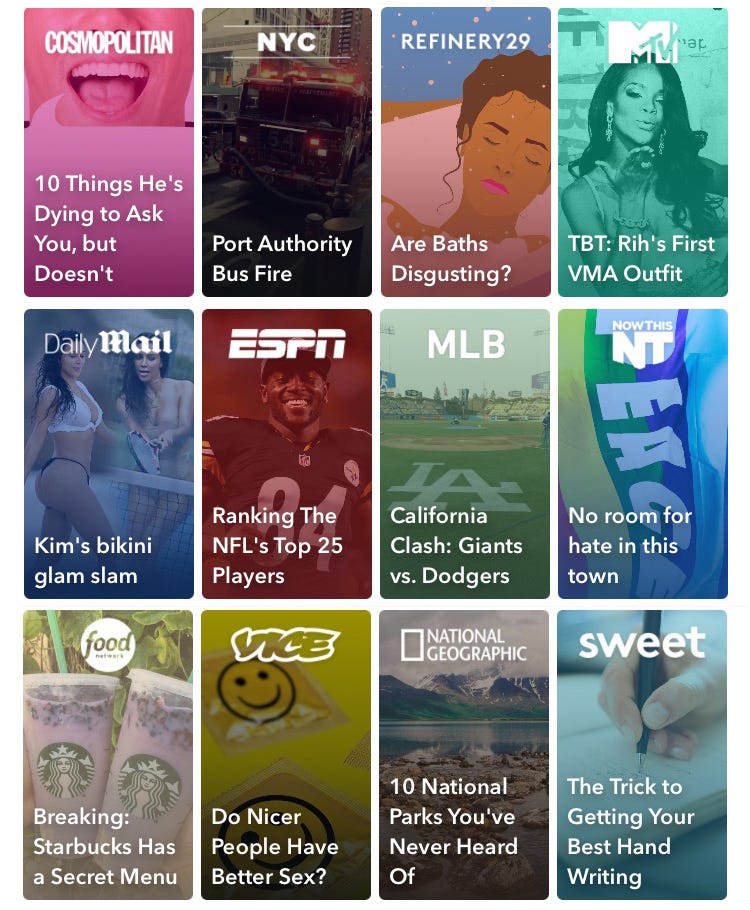The width and height of the screenshot is (750, 910).
Task: View ESPN's Ranking The NFL's Top 25 Players
Action: pos(287,454)
